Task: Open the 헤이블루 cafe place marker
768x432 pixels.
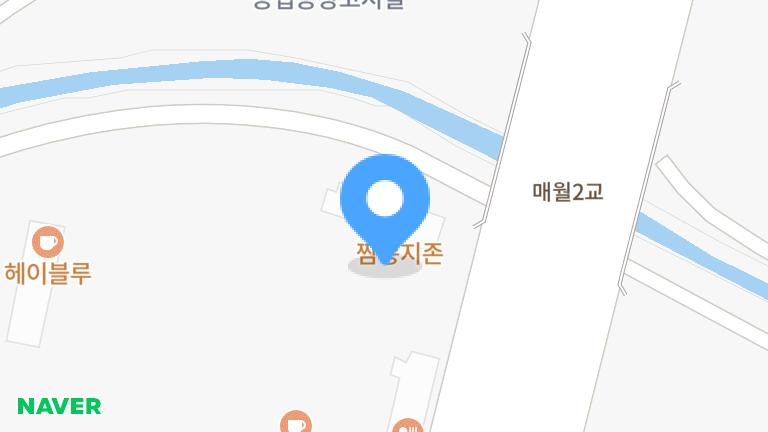Action: (47, 242)
